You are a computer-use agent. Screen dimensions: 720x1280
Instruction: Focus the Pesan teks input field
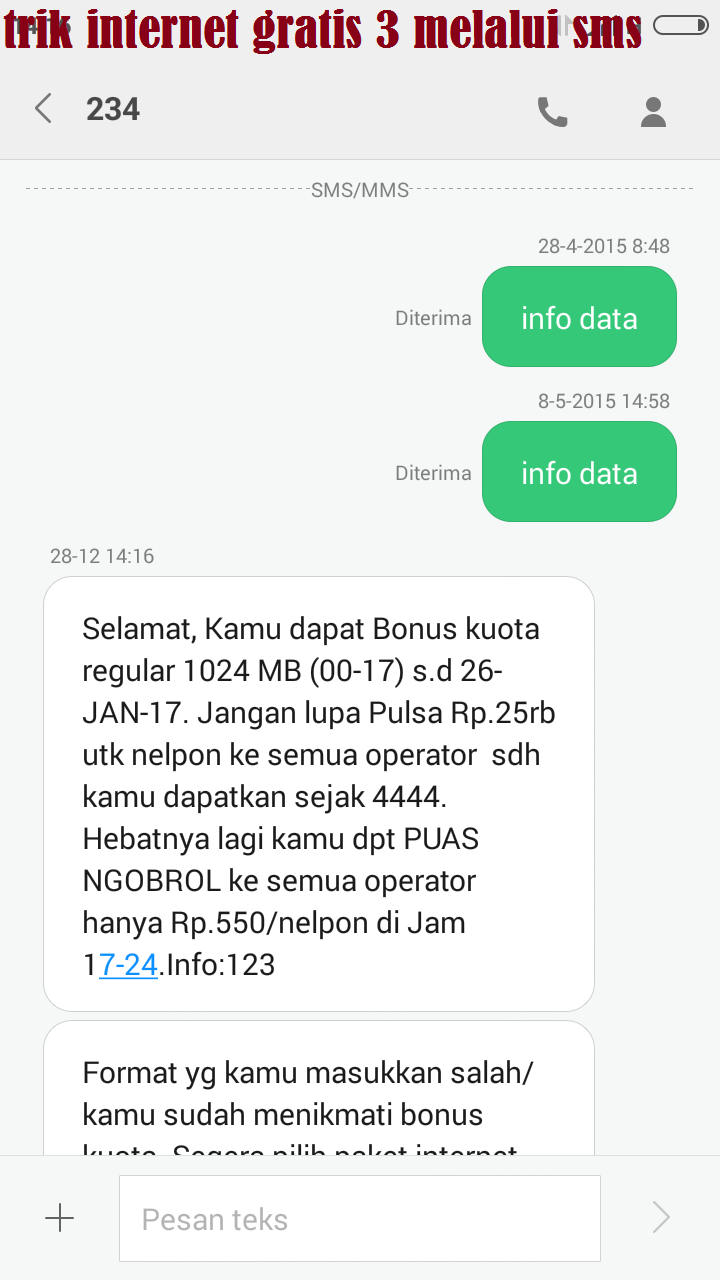coord(359,1218)
